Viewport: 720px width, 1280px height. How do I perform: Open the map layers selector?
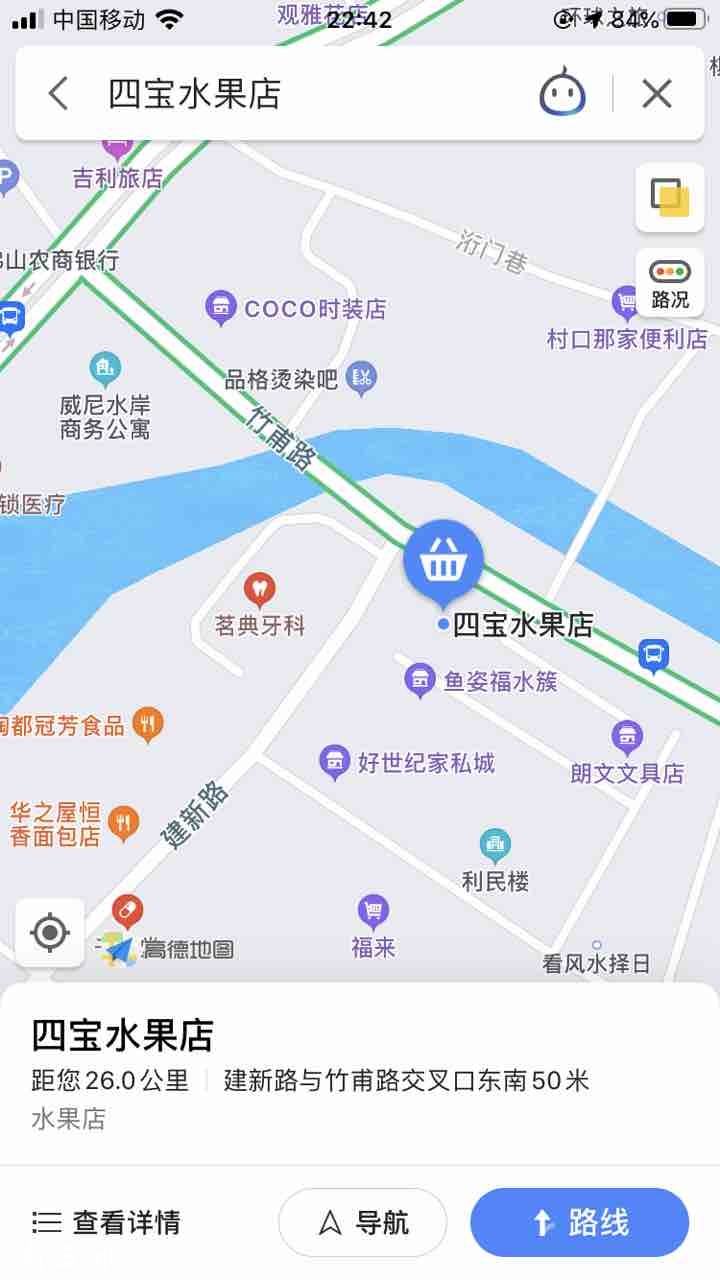pyautogui.click(x=670, y=197)
